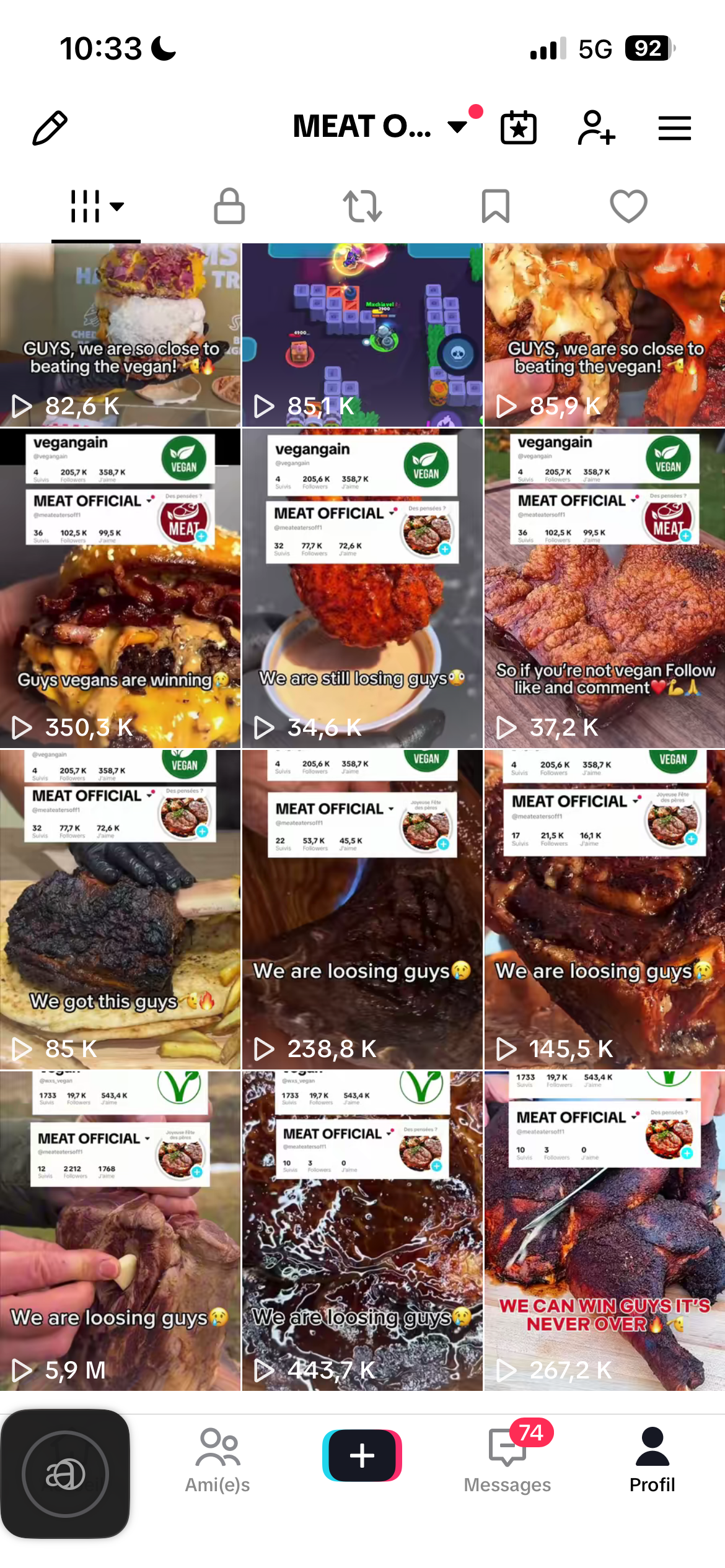
Task: Open the video with 238,8 K views
Action: (x=362, y=910)
